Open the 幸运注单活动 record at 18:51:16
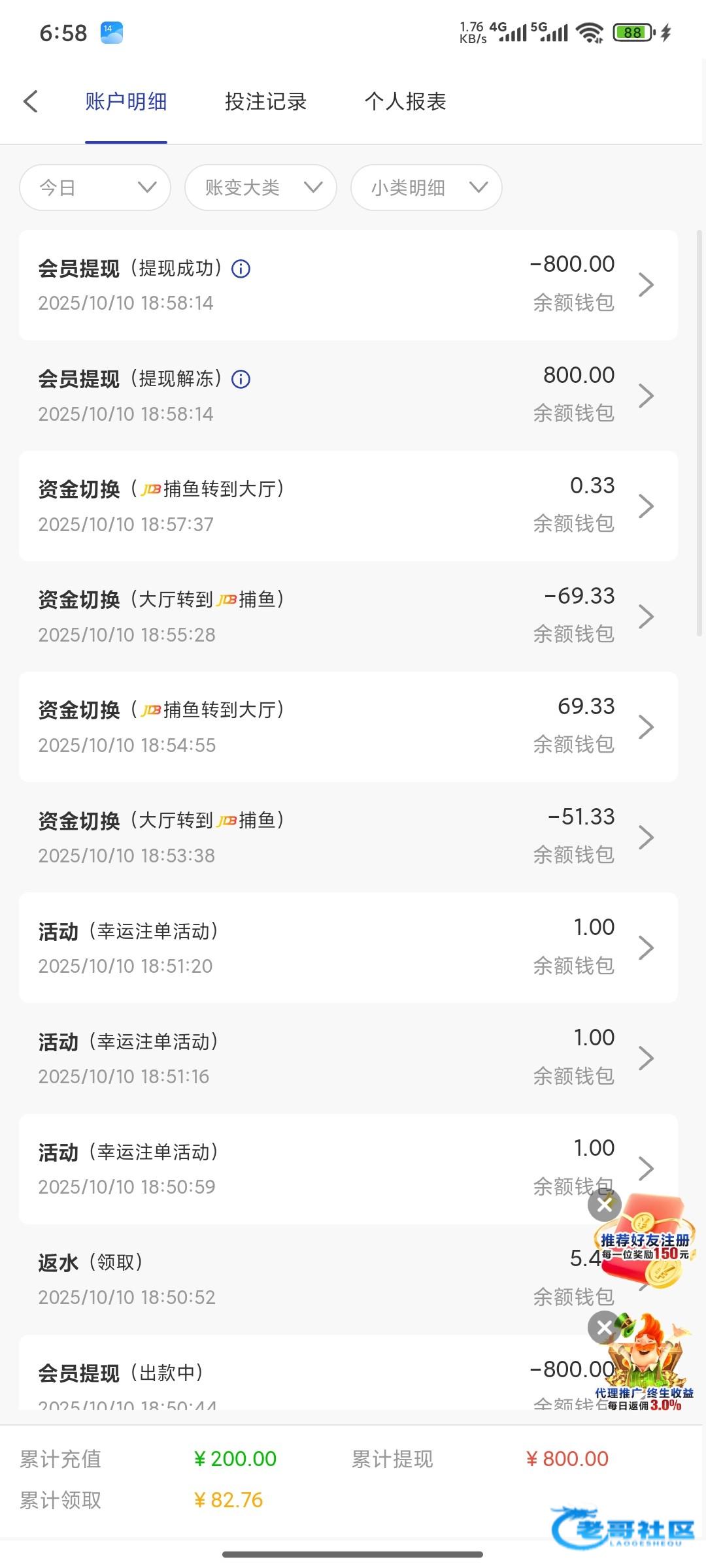Screen dimensions: 706x1568 point(348,1058)
